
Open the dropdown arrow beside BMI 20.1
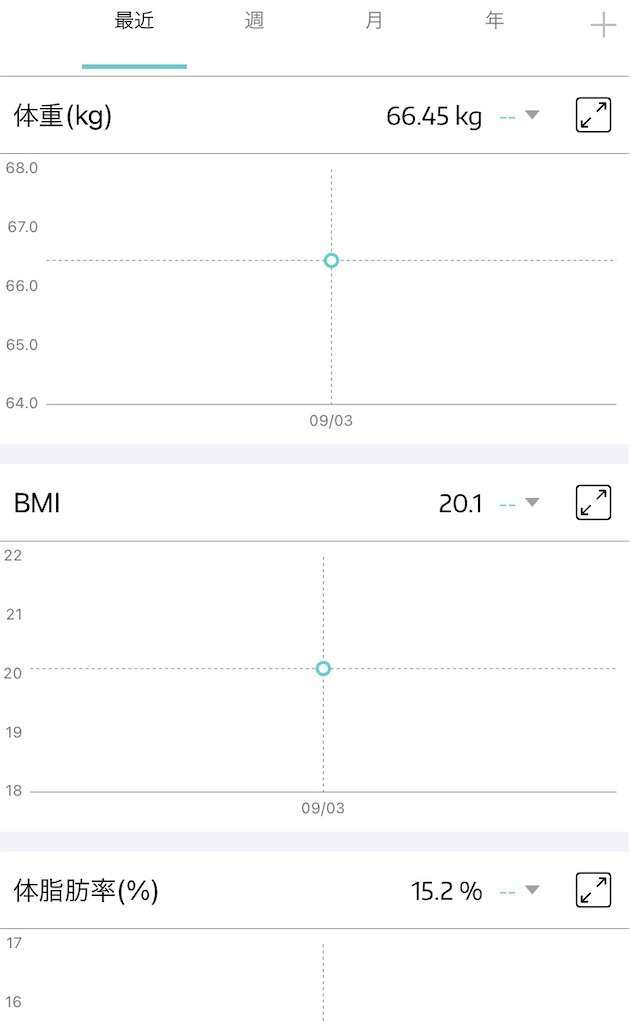click(x=532, y=503)
